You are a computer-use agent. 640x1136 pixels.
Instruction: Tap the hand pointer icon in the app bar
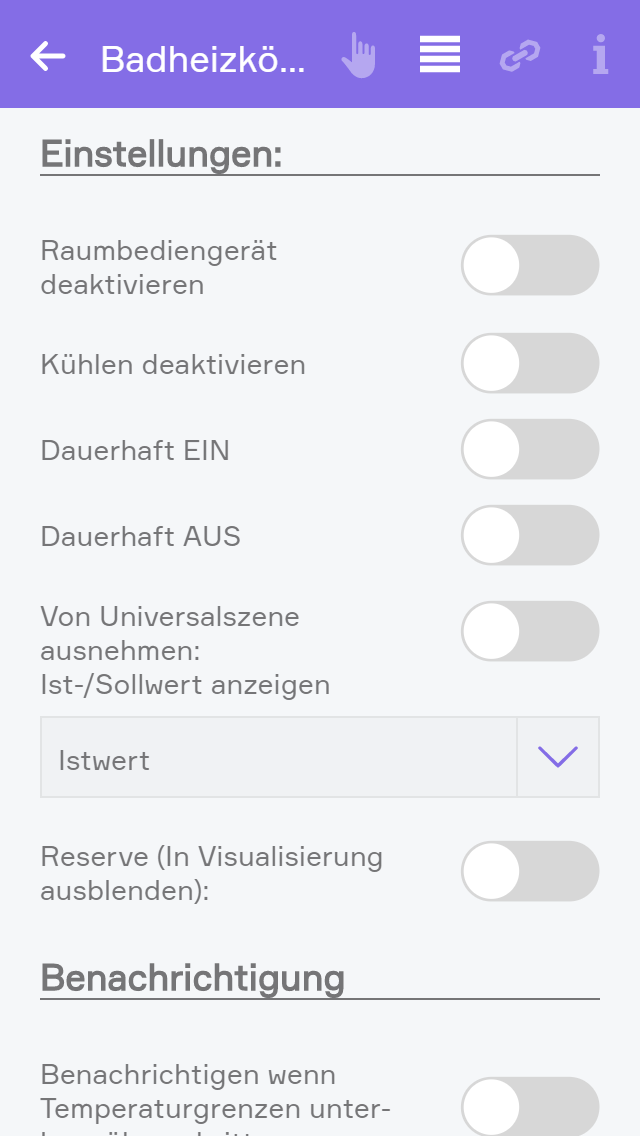(x=358, y=56)
